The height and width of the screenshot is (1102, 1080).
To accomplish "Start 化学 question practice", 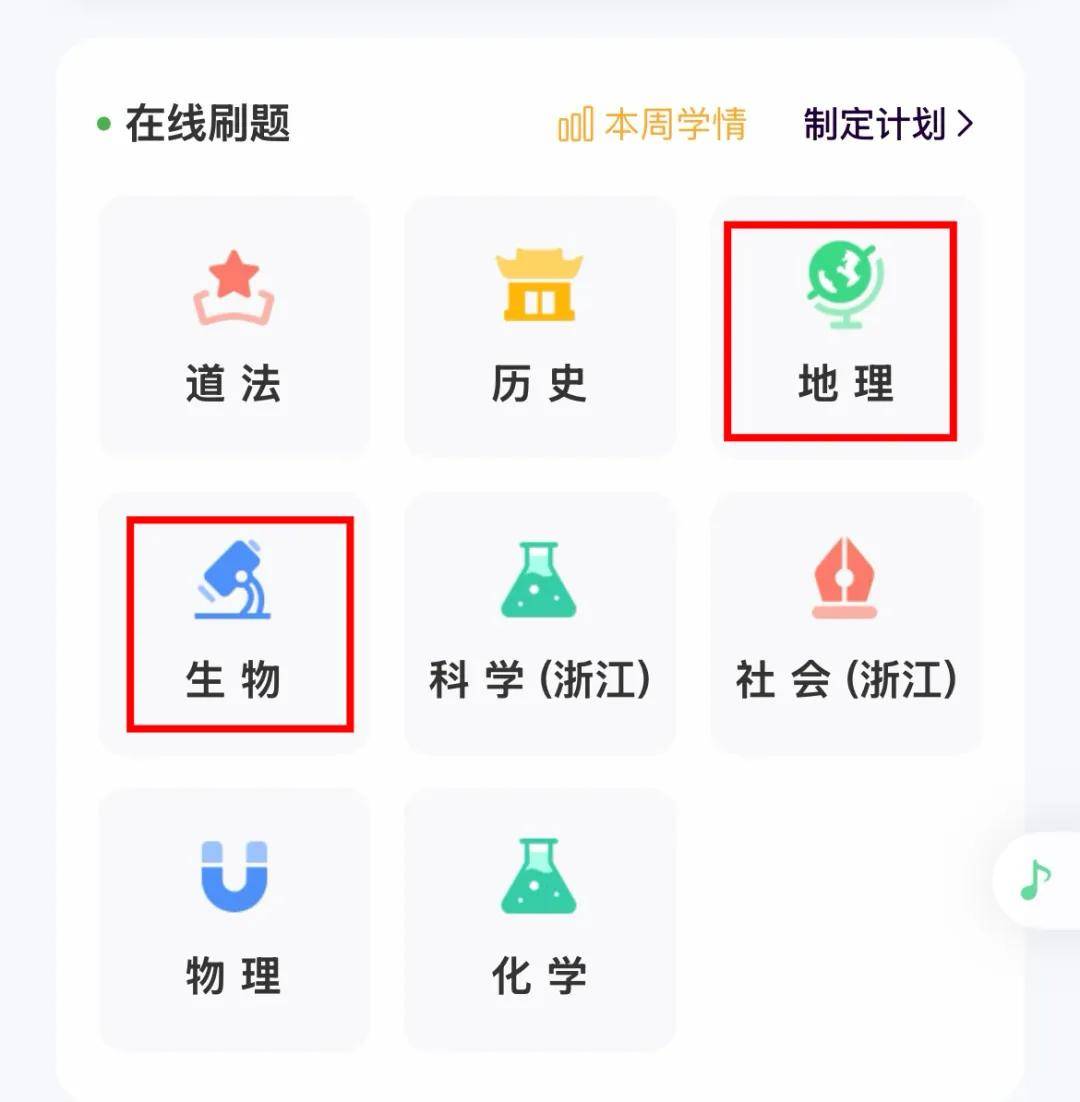I will [539, 918].
